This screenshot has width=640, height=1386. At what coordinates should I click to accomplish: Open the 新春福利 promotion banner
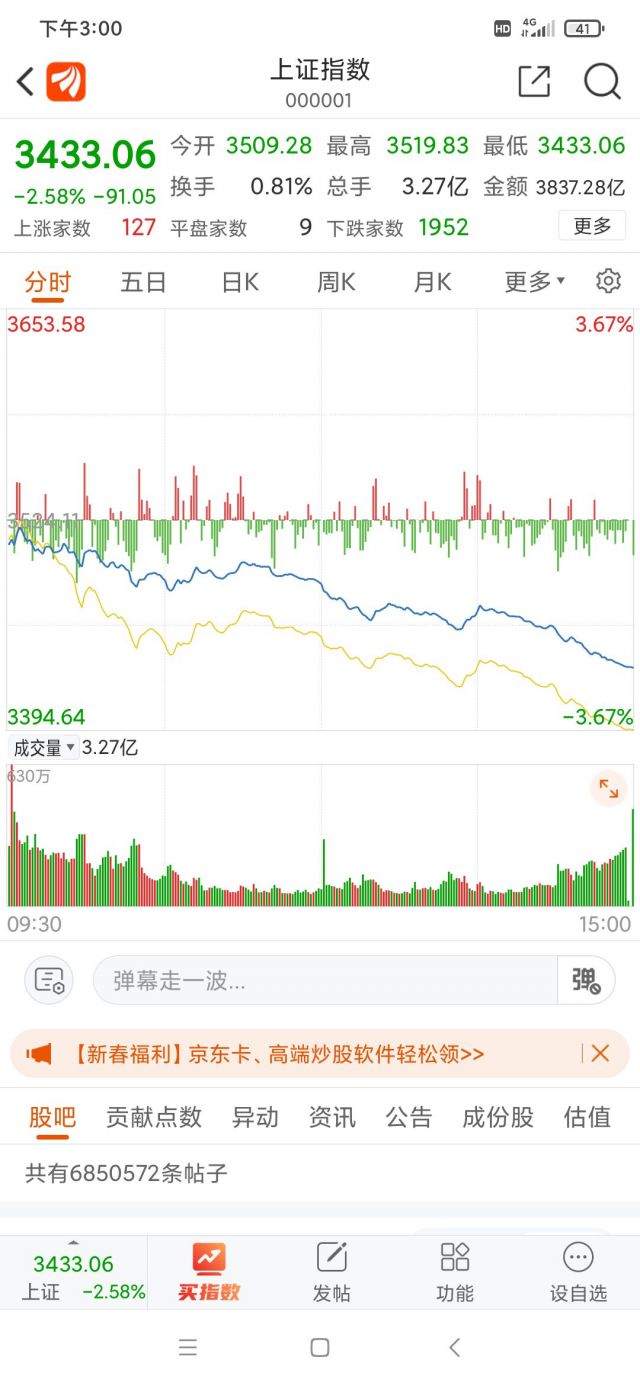point(279,1053)
